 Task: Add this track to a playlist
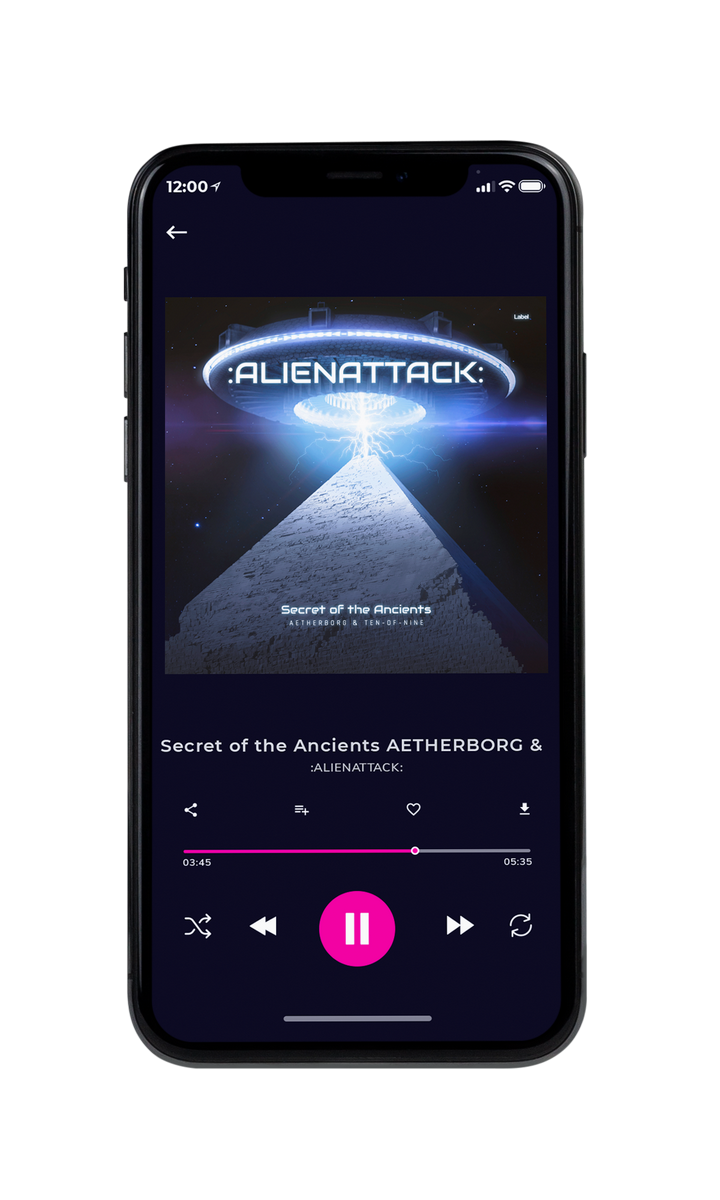301,810
